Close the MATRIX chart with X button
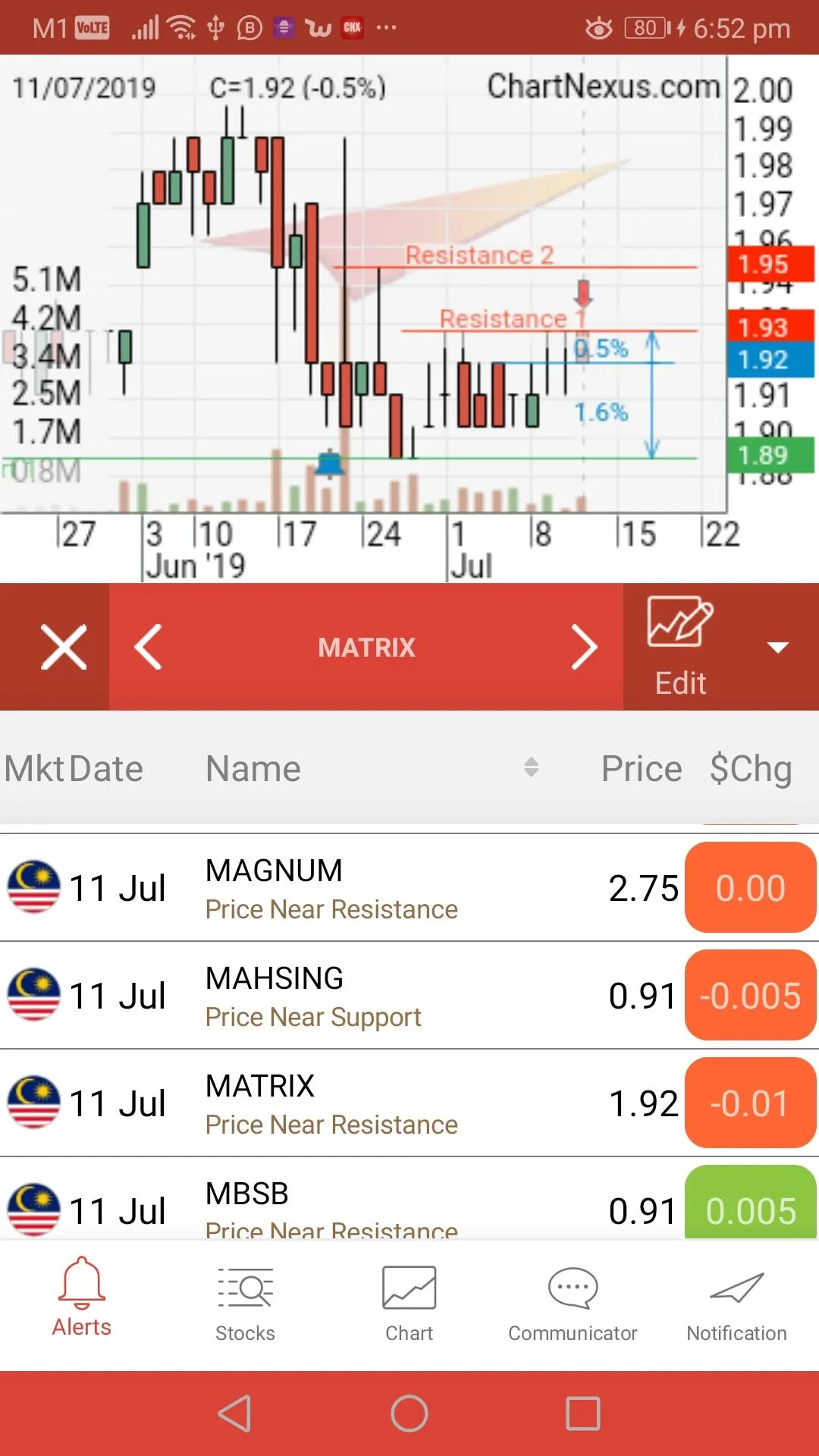Image resolution: width=819 pixels, height=1456 pixels. (x=64, y=647)
